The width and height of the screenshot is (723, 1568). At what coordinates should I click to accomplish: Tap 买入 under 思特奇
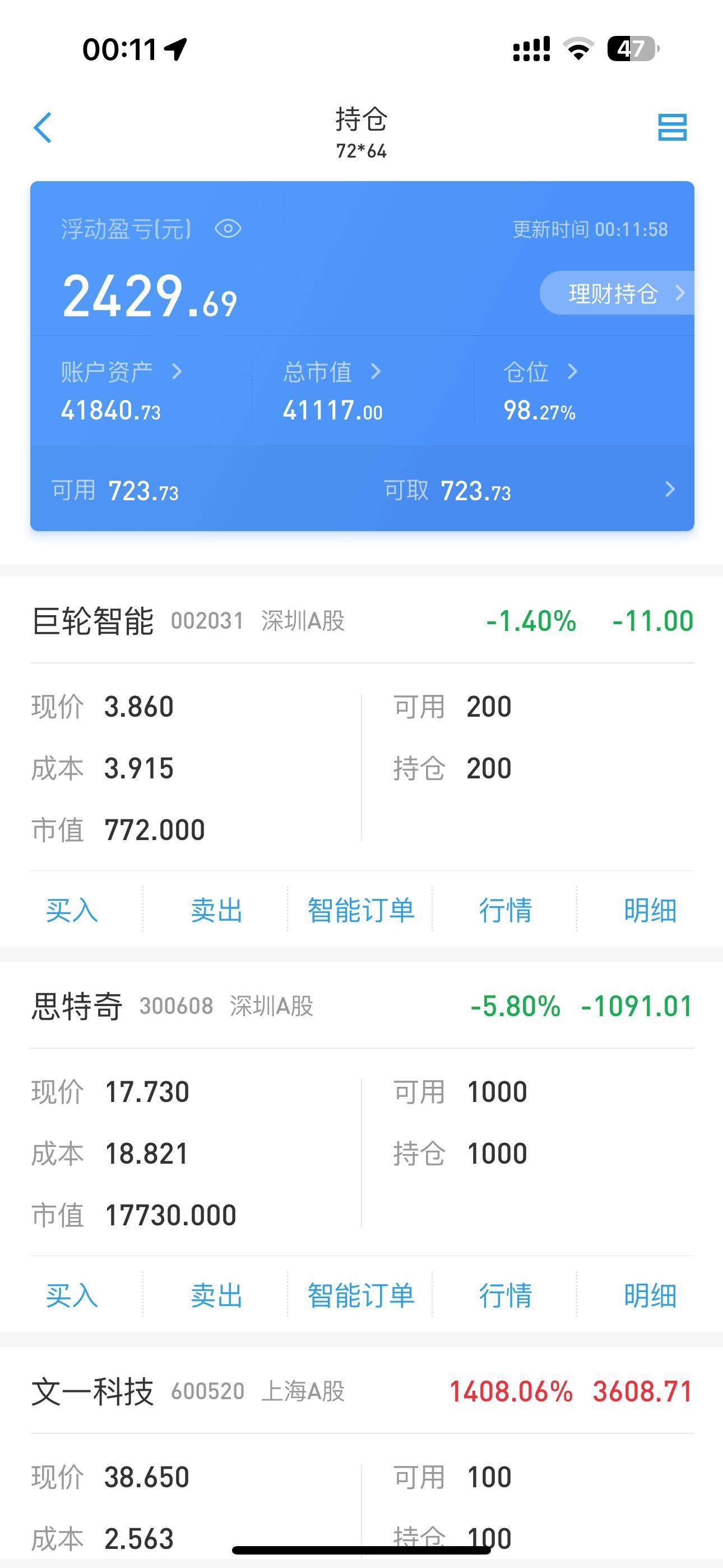(x=72, y=1295)
